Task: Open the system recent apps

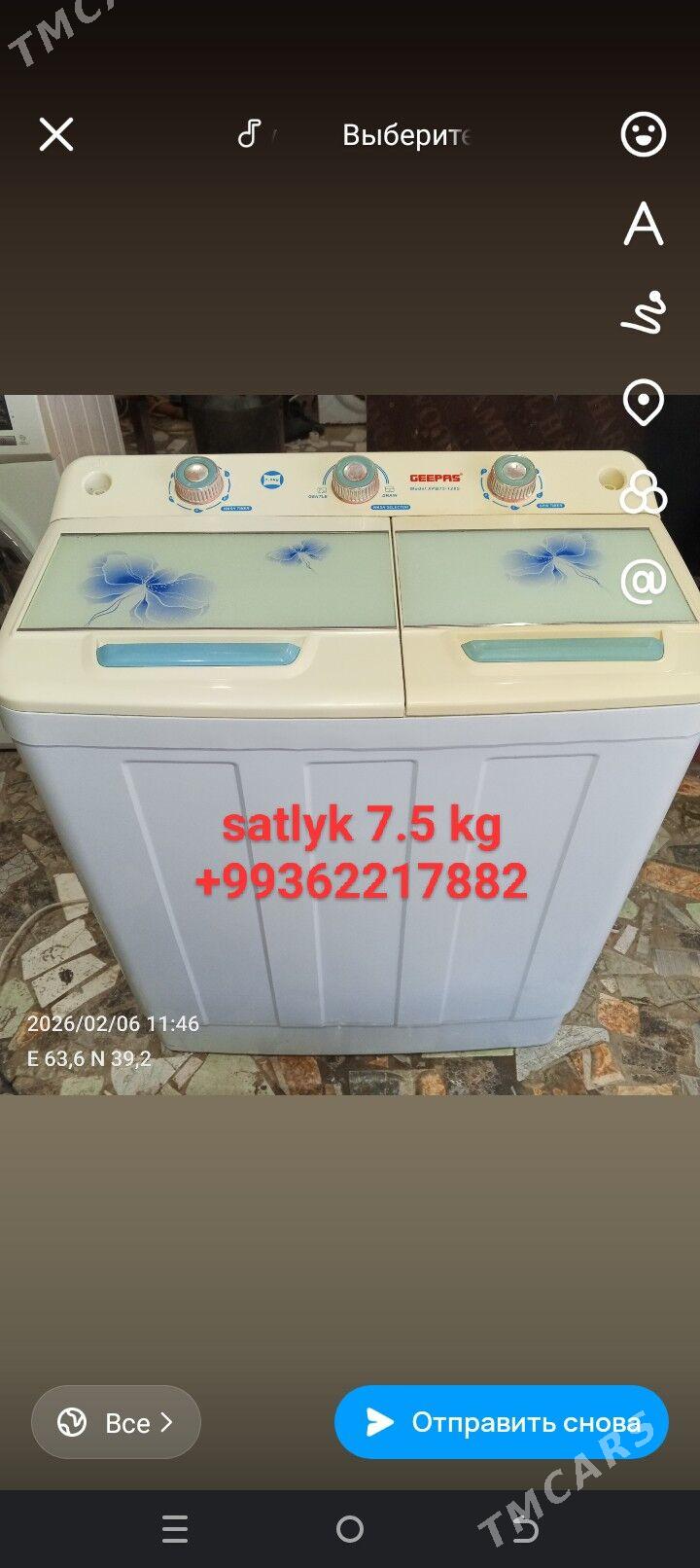Action: (175, 1529)
